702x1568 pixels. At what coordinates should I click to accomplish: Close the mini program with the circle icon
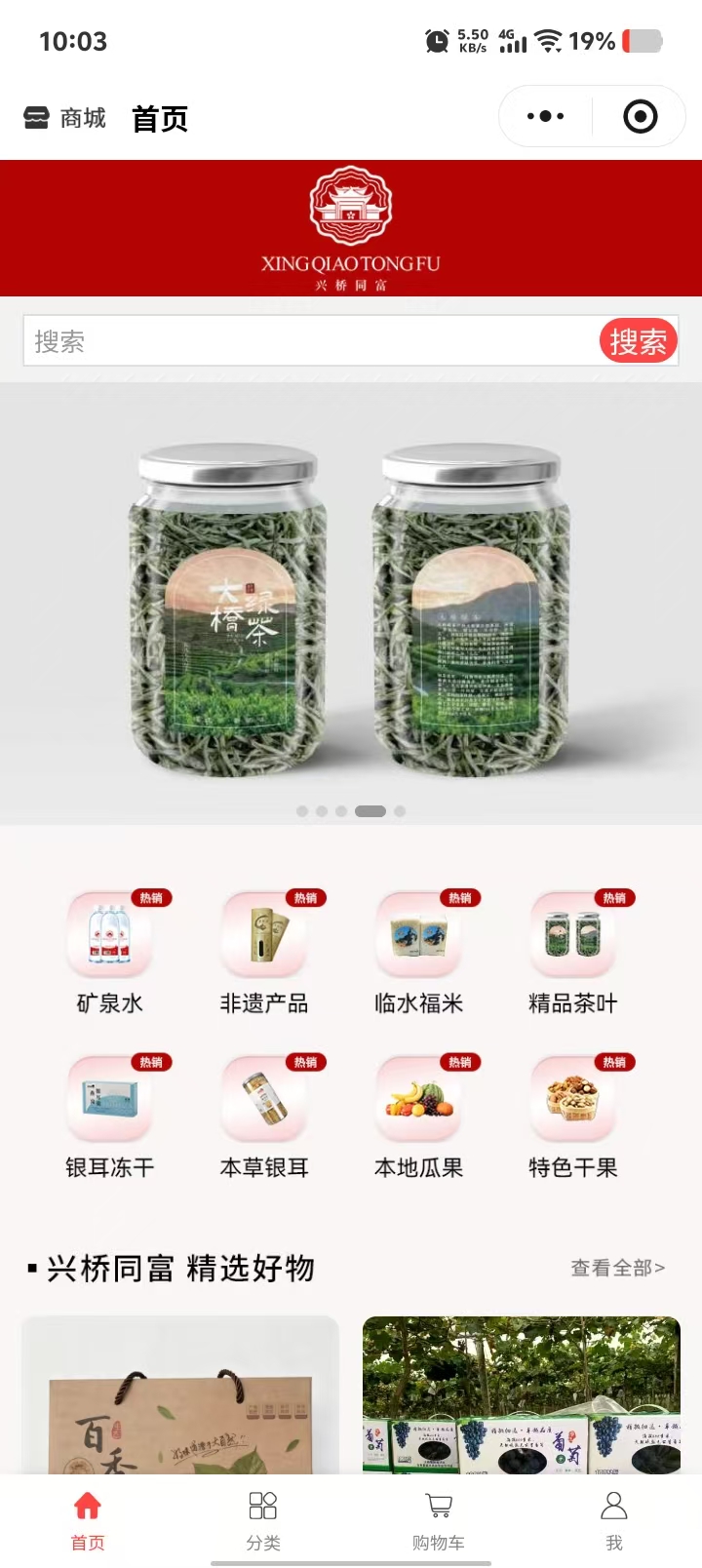tap(640, 117)
